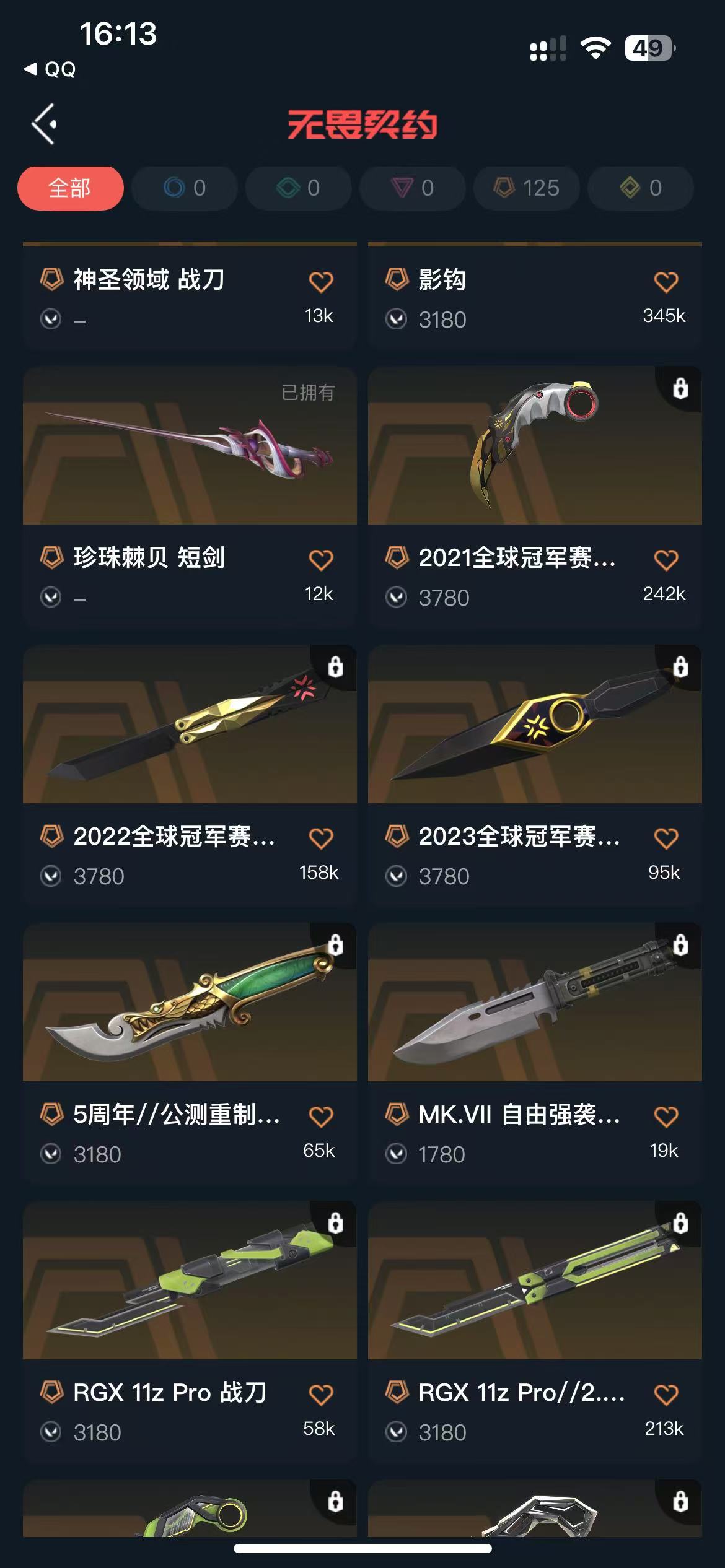725x1568 pixels.
Task: Open the RGX 11z Pro 战刀 card
Action: (x=190, y=1331)
